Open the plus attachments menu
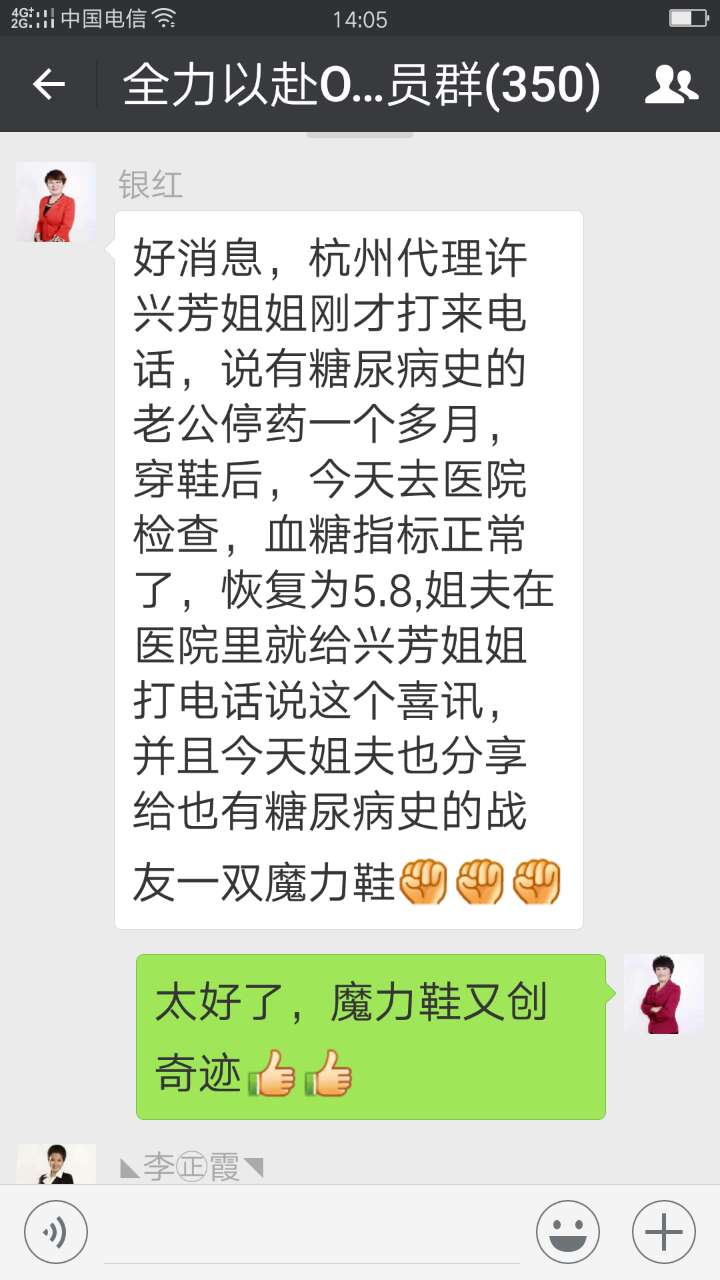This screenshot has width=720, height=1280. coord(663,1231)
